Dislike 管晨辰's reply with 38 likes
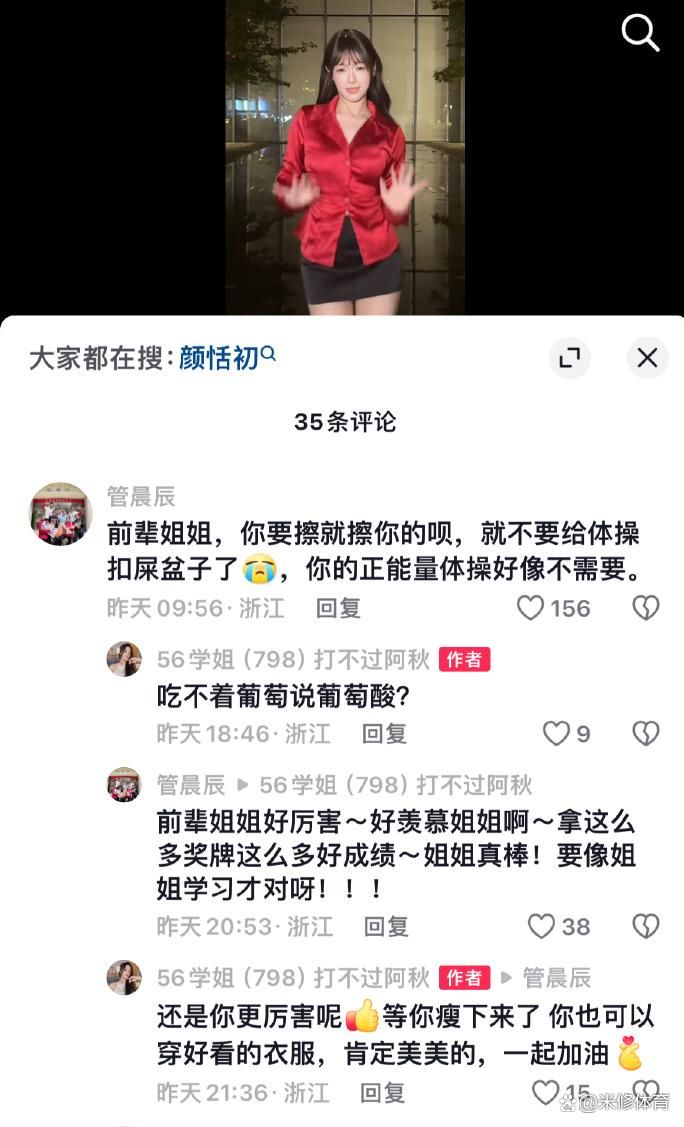Screen dimensions: 684x1127 pyautogui.click(x=646, y=926)
